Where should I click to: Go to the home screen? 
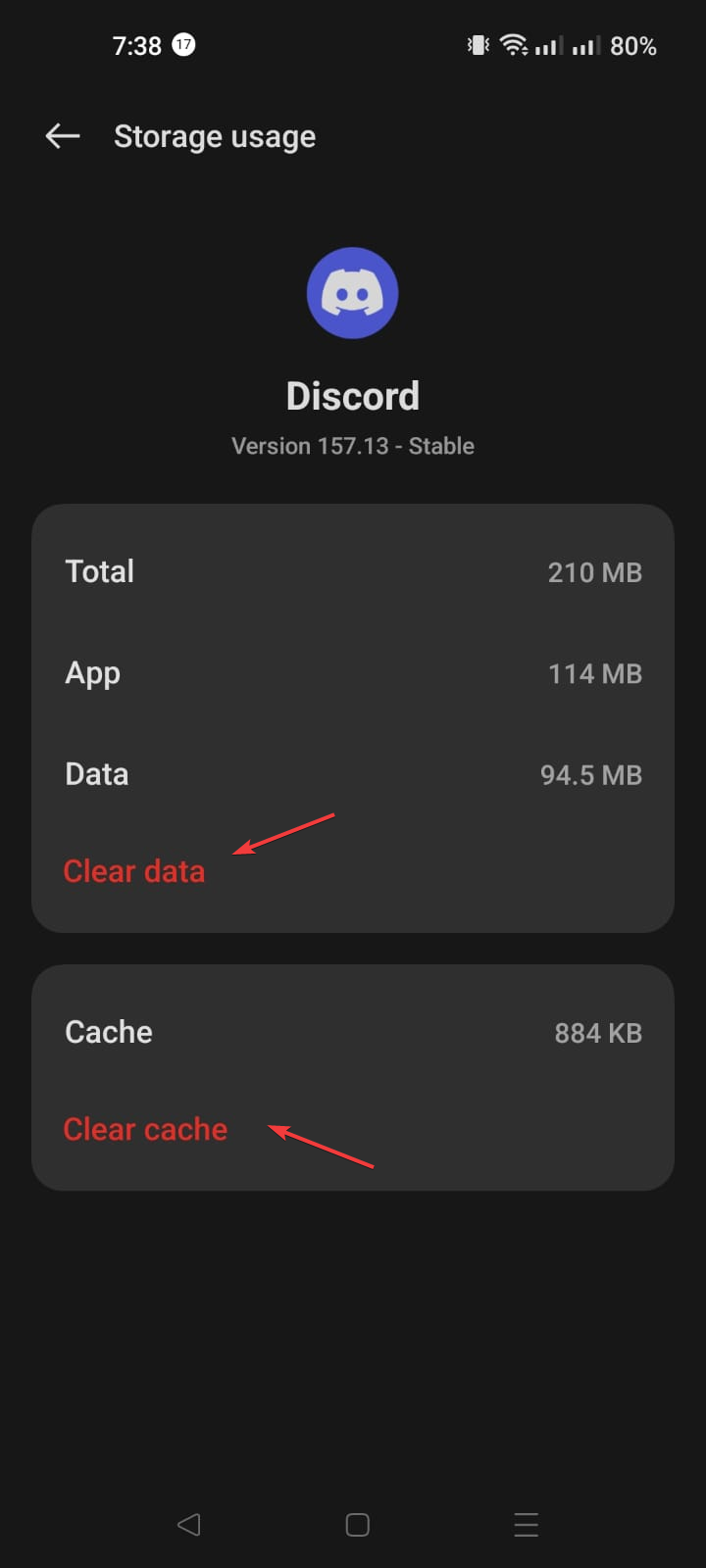coord(358,1524)
